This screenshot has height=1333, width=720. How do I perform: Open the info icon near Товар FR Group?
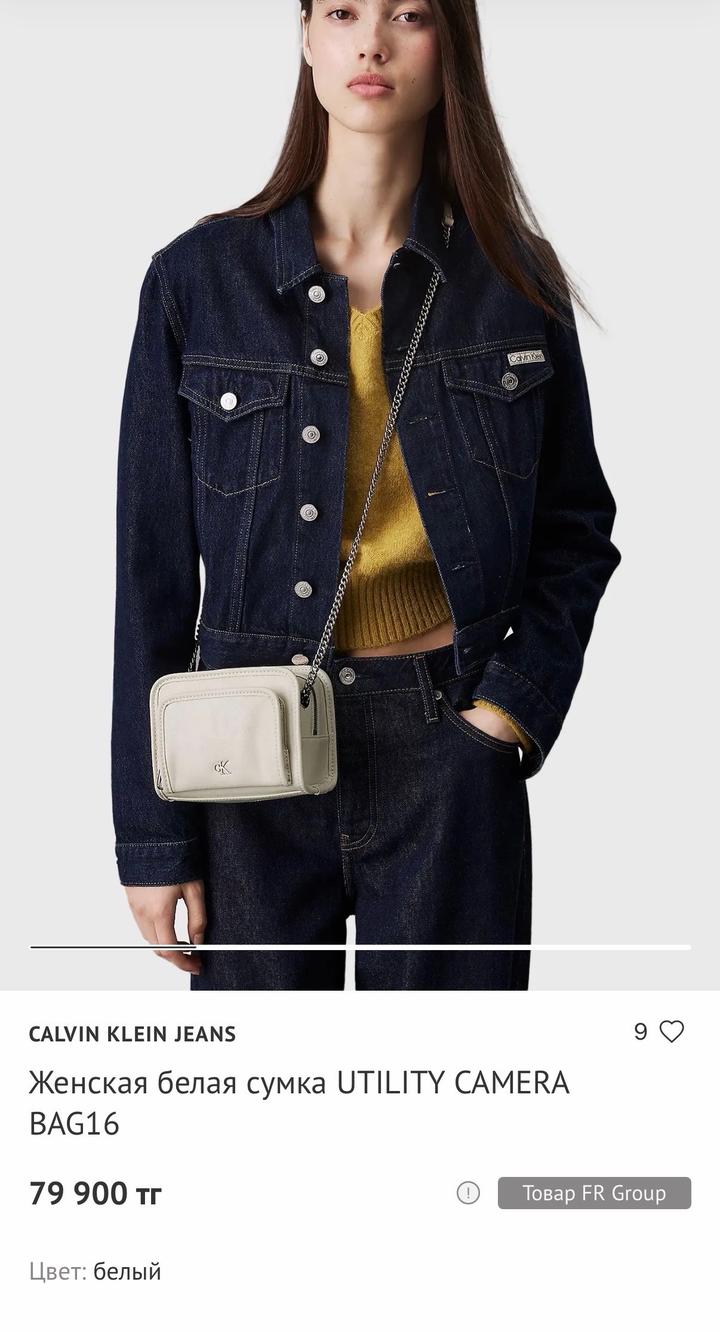pyautogui.click(x=468, y=1193)
